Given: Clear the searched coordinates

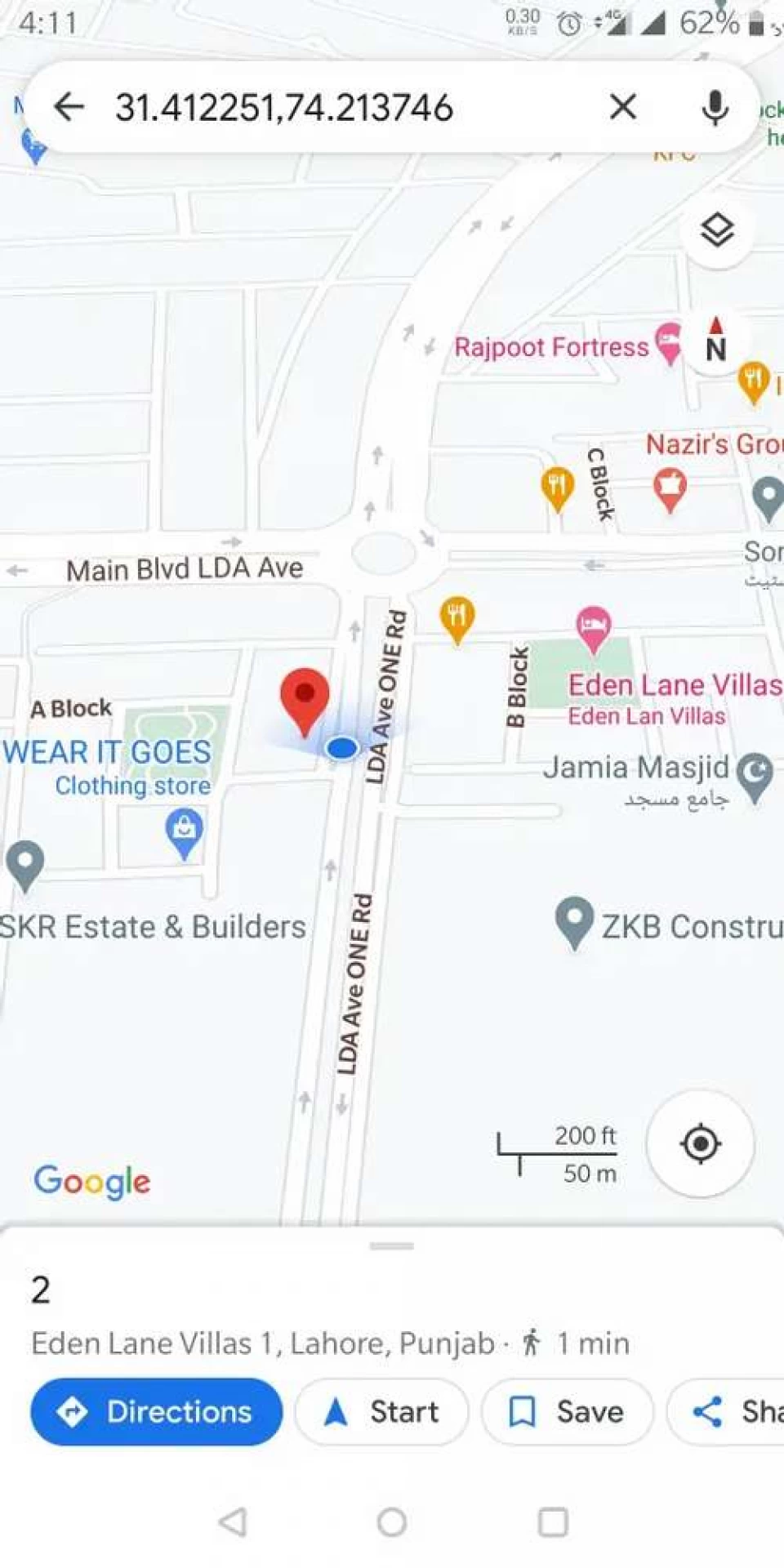Looking at the screenshot, I should click(x=622, y=107).
